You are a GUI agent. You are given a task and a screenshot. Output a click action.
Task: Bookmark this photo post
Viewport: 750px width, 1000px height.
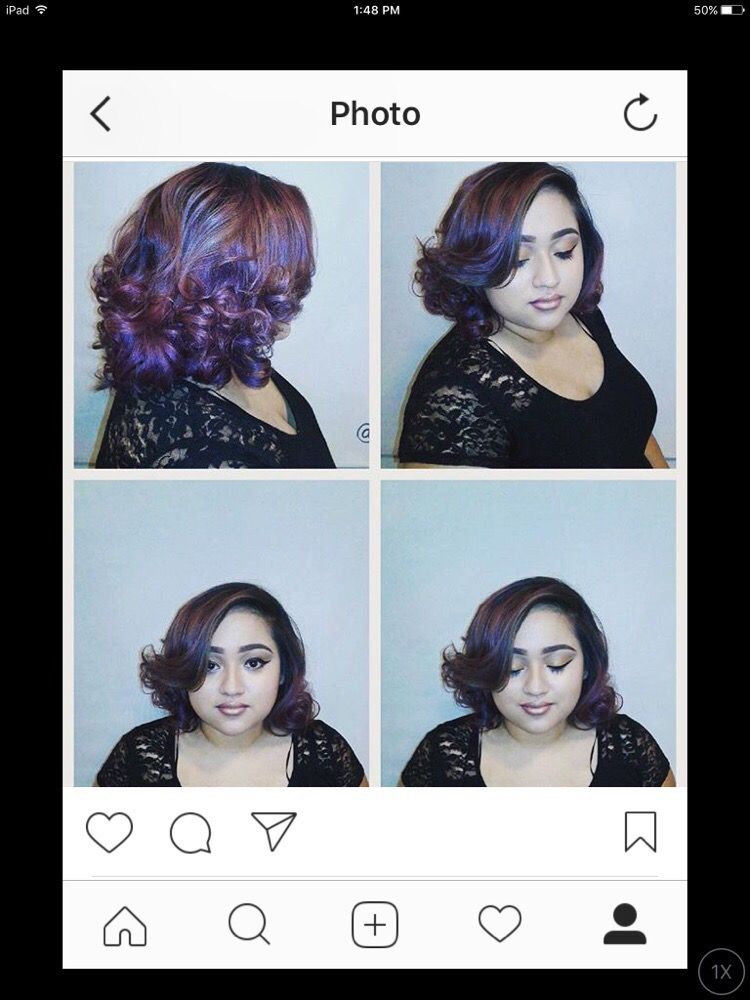point(640,832)
